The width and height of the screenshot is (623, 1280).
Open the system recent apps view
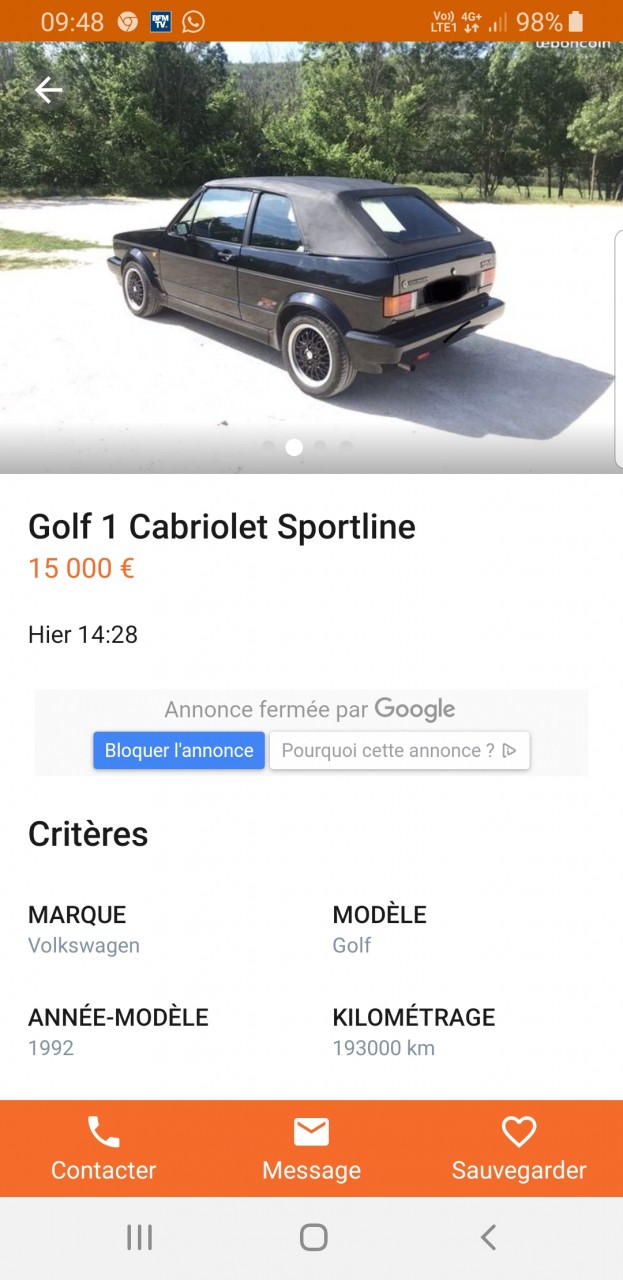pyautogui.click(x=139, y=1238)
